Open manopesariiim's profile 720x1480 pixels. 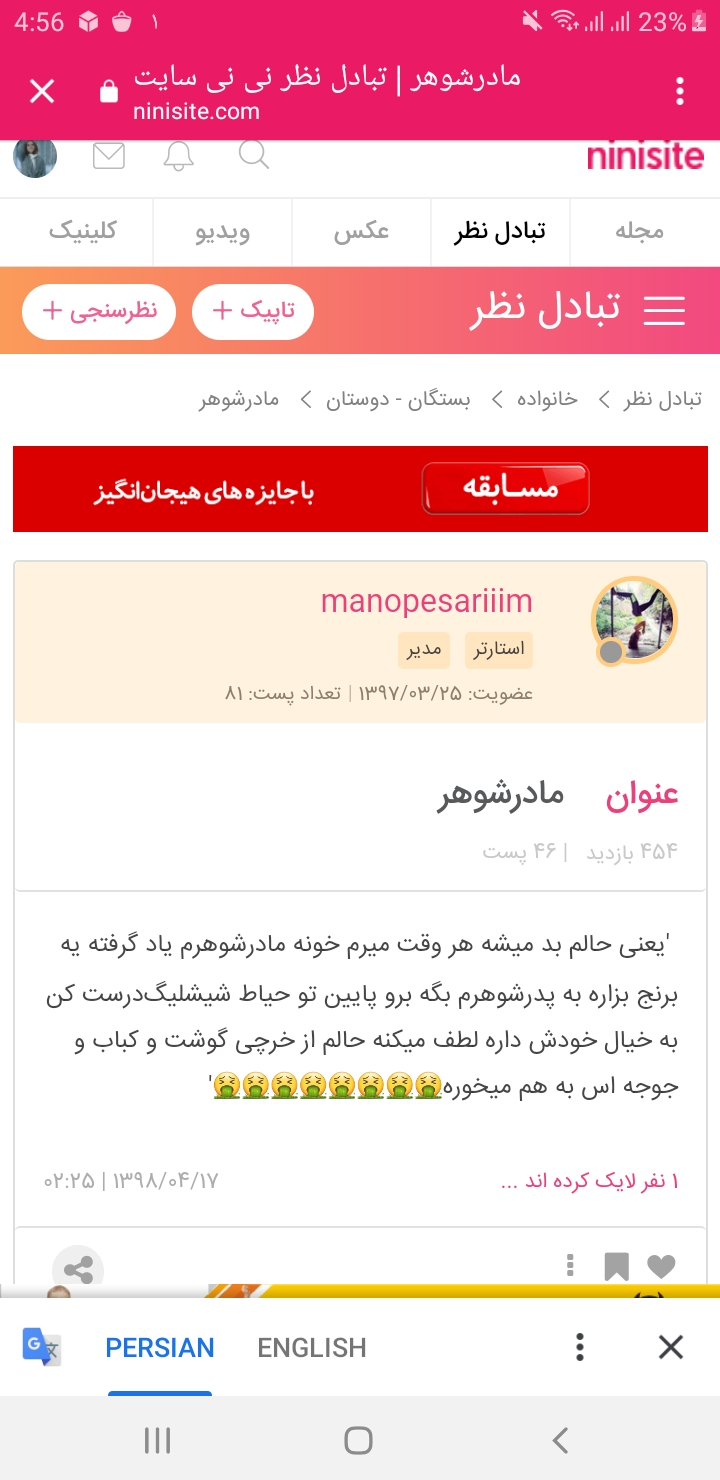pyautogui.click(x=427, y=601)
